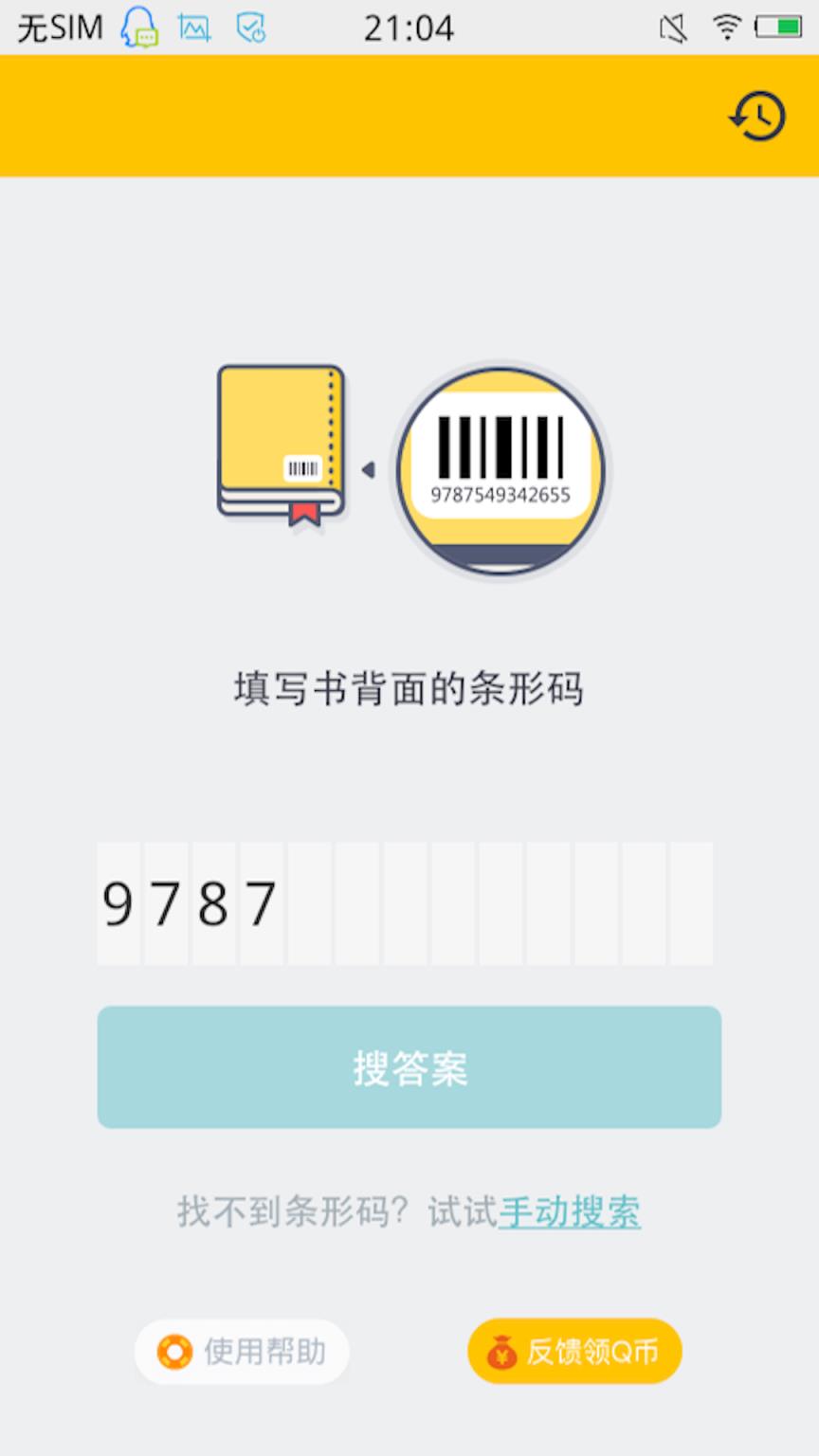Select the barcode digit input field
This screenshot has width=819, height=1456.
[408, 902]
